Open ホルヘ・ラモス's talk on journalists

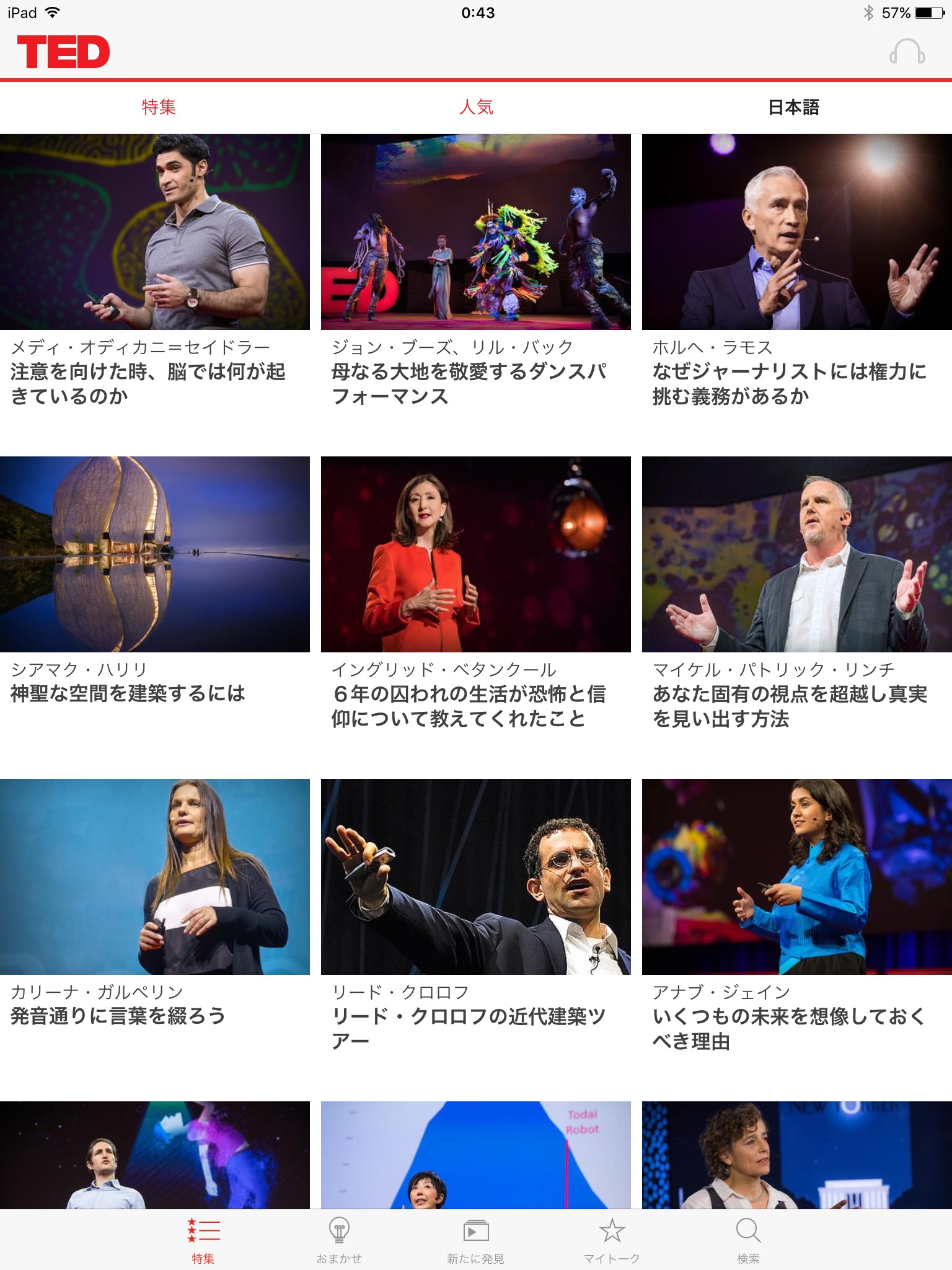(x=796, y=232)
